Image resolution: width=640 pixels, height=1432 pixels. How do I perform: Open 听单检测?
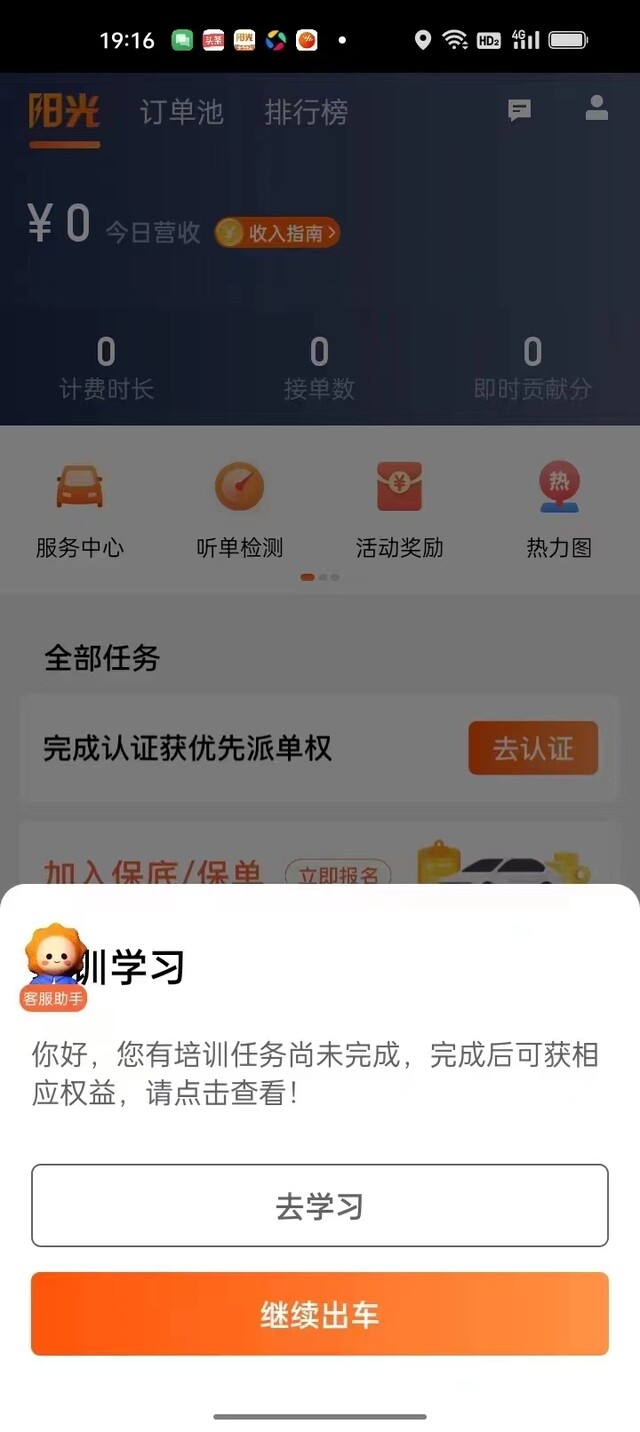pyautogui.click(x=240, y=510)
